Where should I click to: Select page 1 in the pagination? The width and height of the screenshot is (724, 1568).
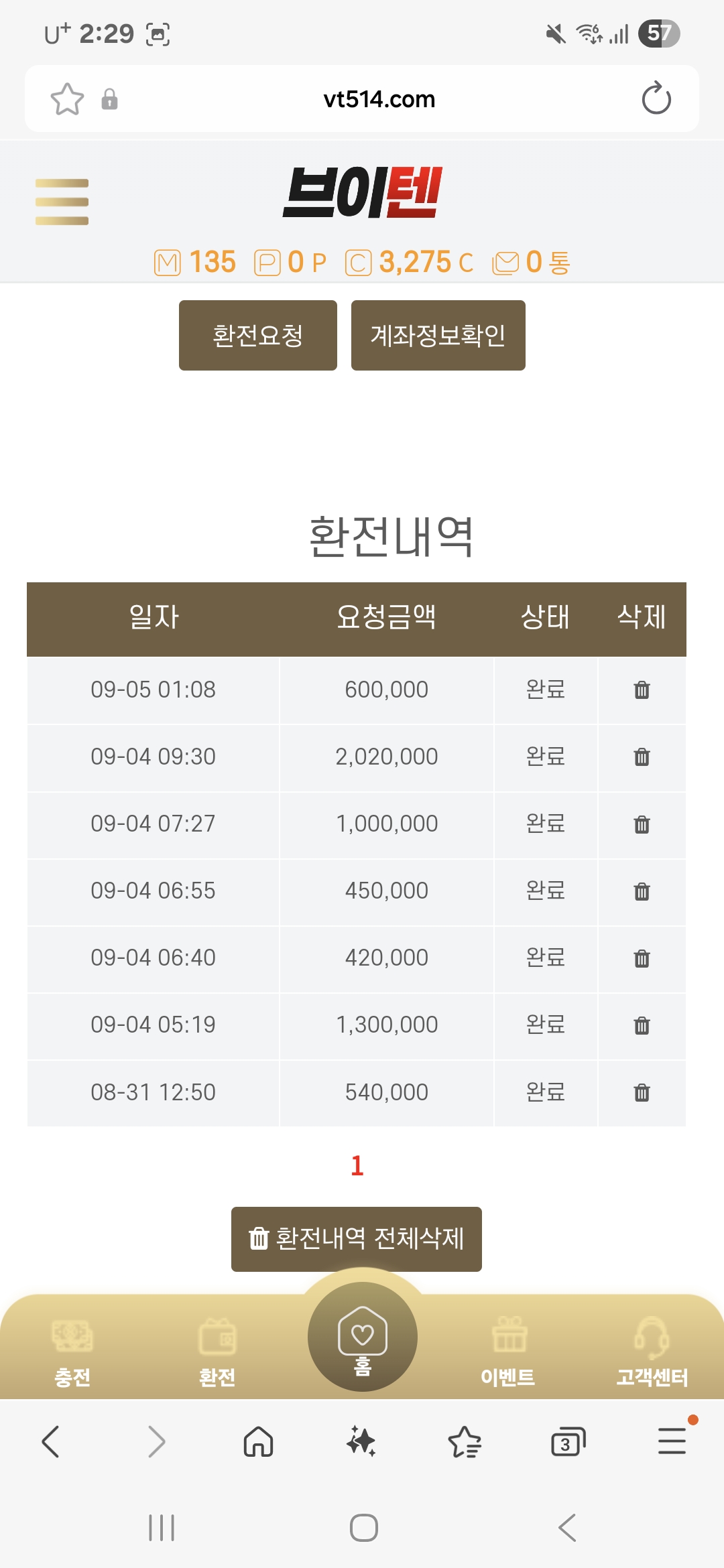pyautogui.click(x=357, y=1166)
